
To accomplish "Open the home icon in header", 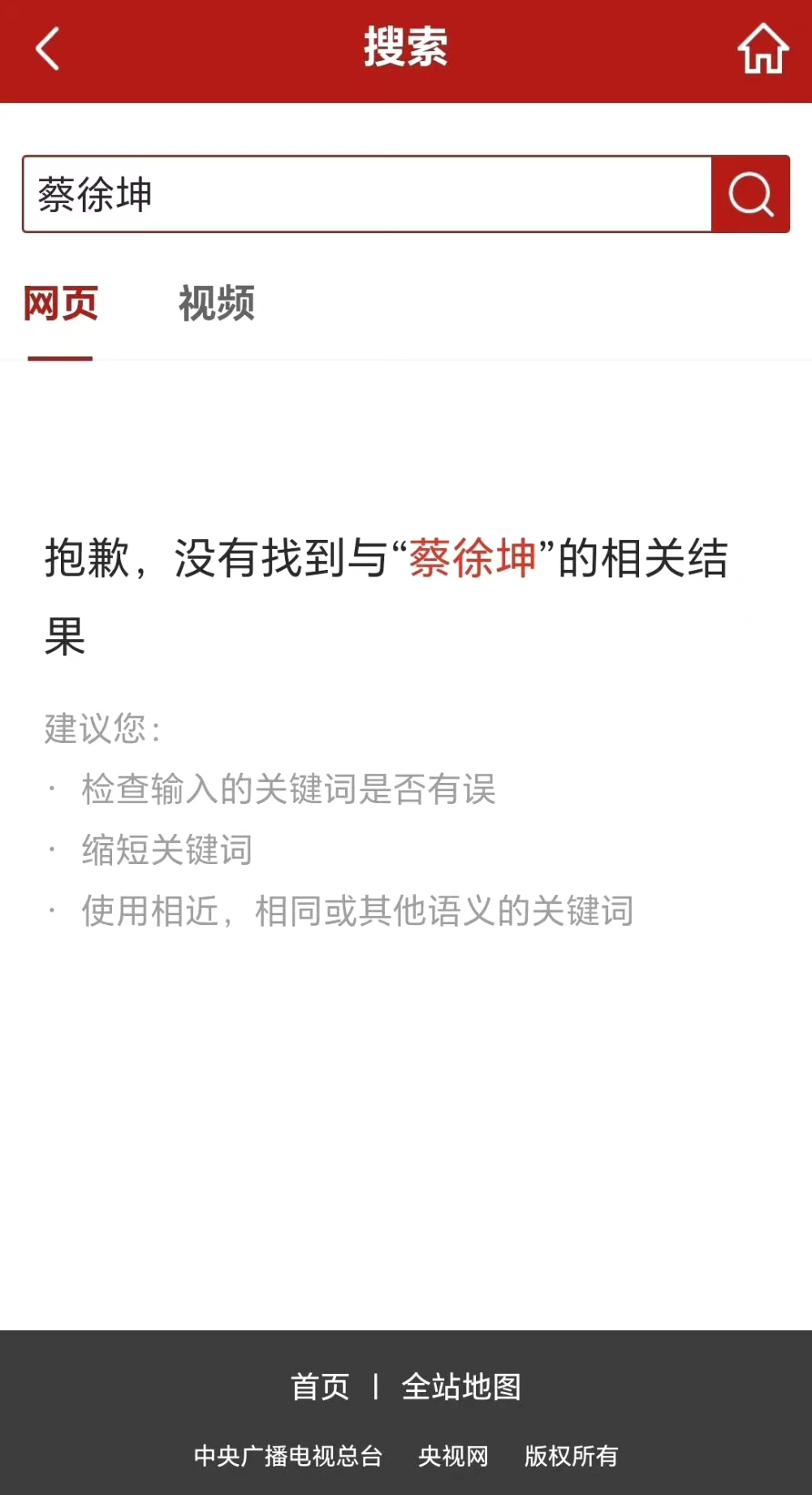I will (x=762, y=49).
